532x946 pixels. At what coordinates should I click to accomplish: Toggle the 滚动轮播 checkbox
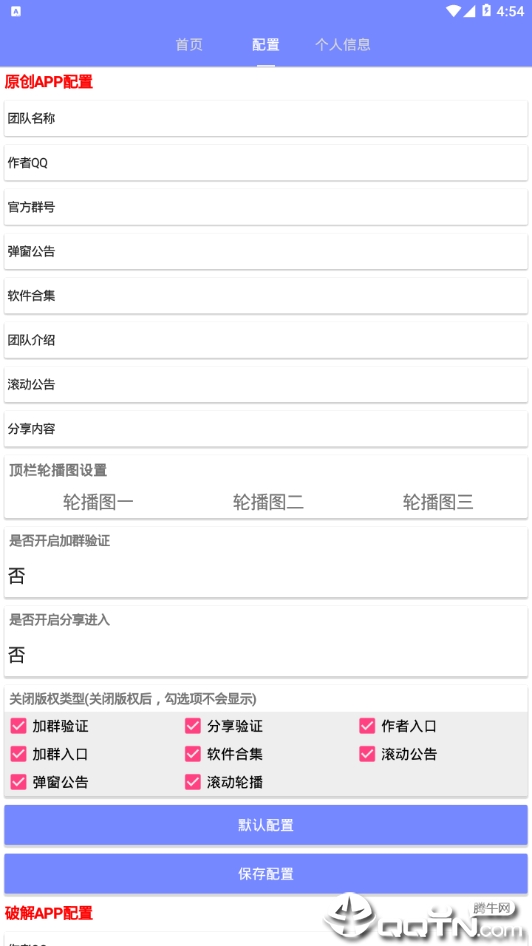193,782
